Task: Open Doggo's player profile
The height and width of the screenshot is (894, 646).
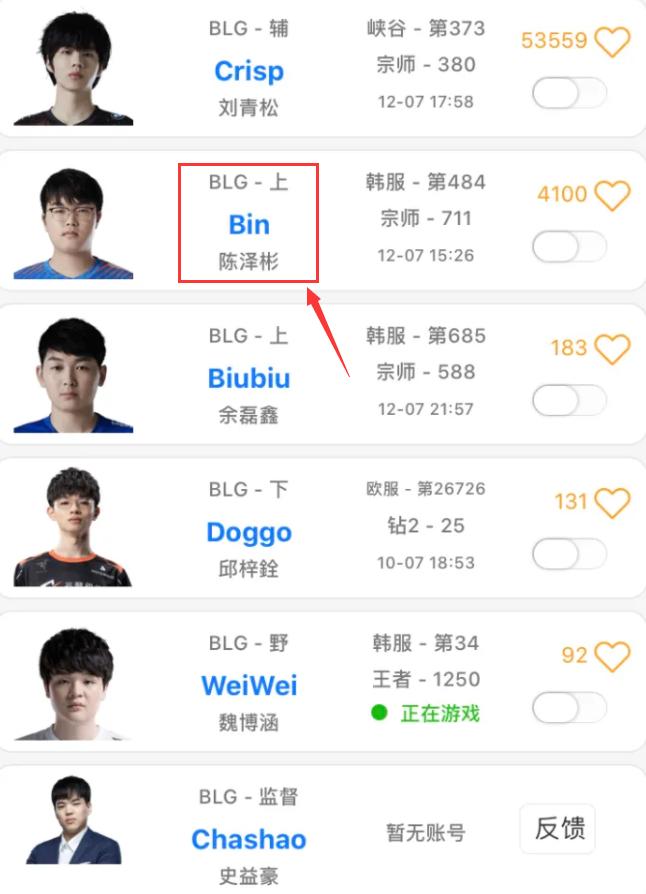Action: click(x=249, y=532)
